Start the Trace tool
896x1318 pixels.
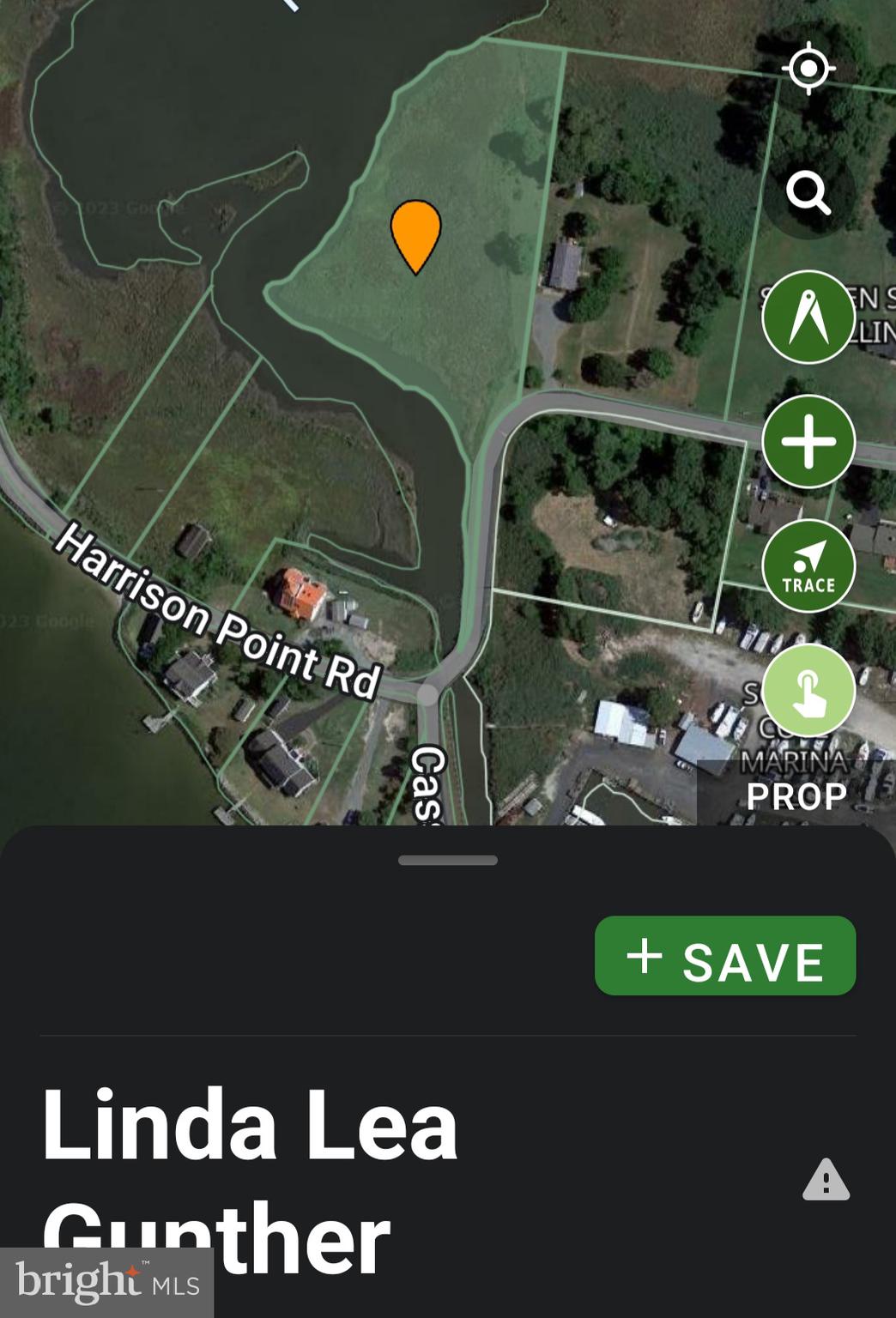click(x=808, y=566)
